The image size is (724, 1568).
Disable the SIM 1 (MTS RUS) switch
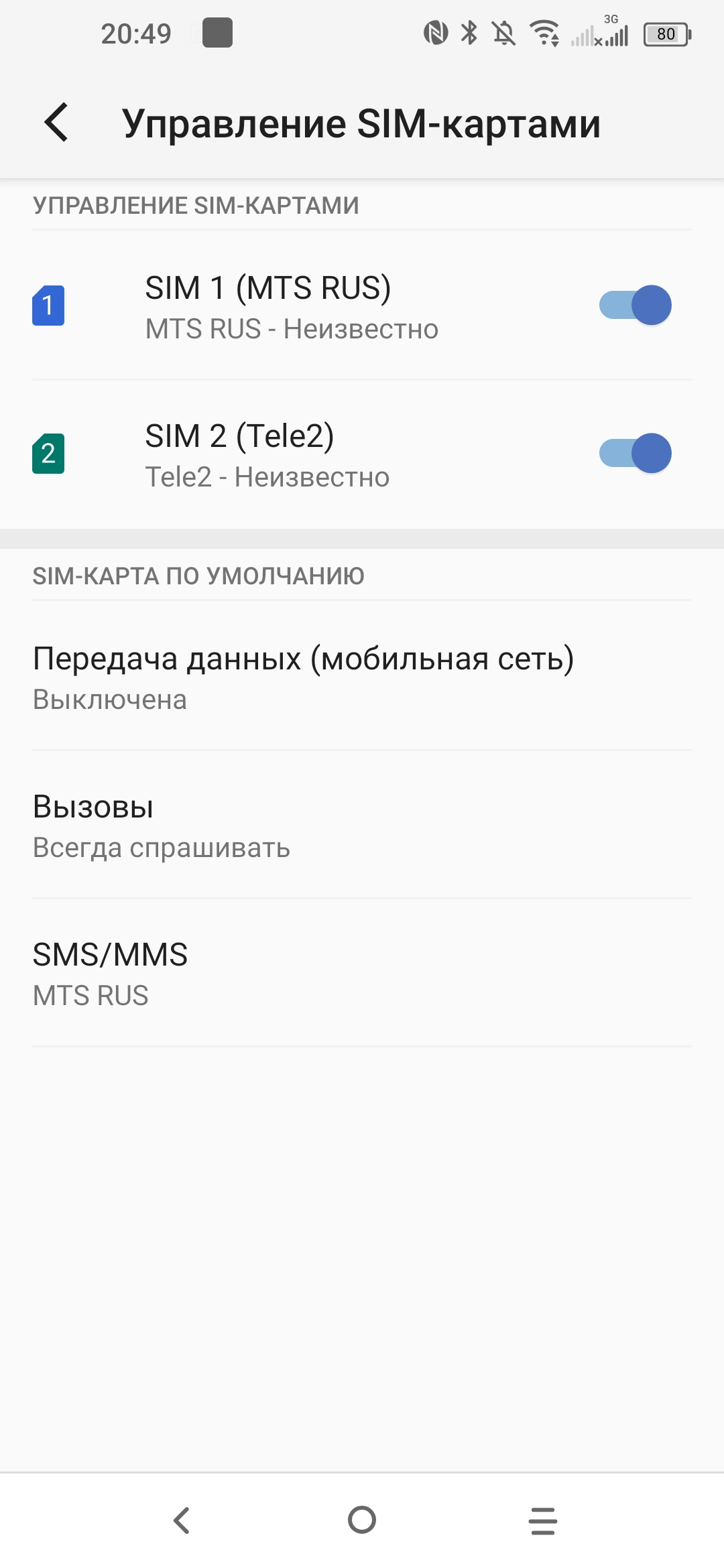point(635,306)
